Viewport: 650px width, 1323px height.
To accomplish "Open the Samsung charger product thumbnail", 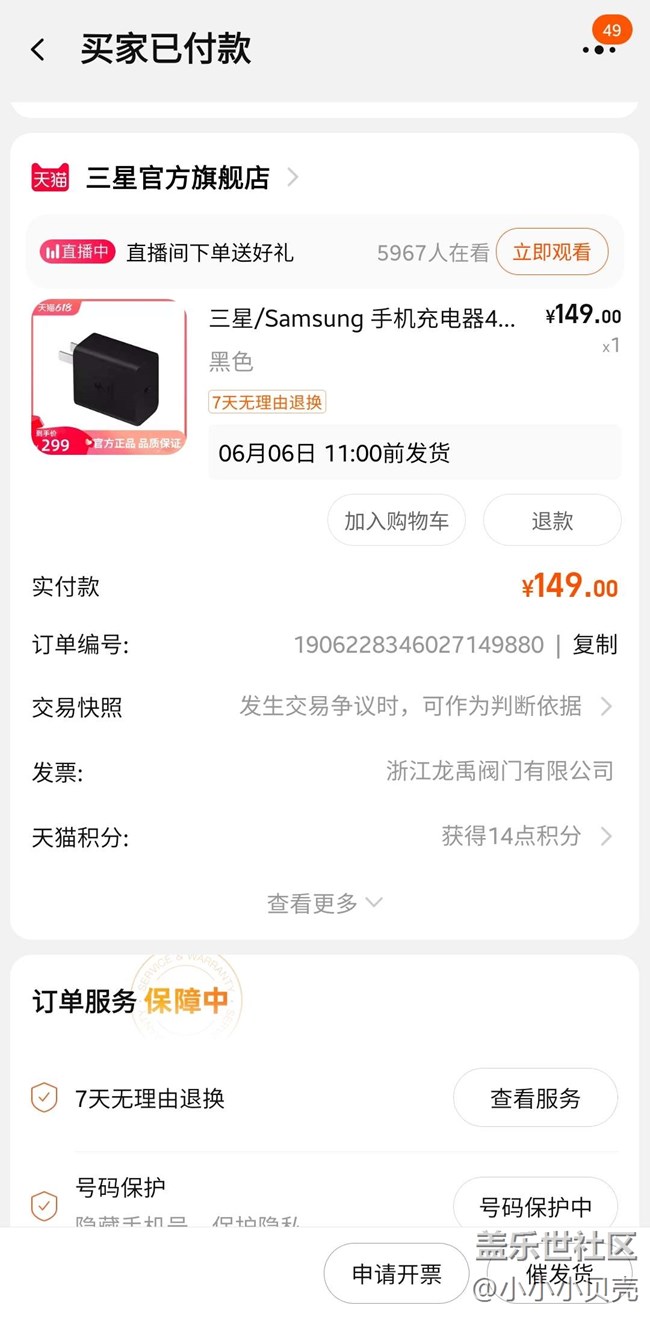I will click(109, 377).
